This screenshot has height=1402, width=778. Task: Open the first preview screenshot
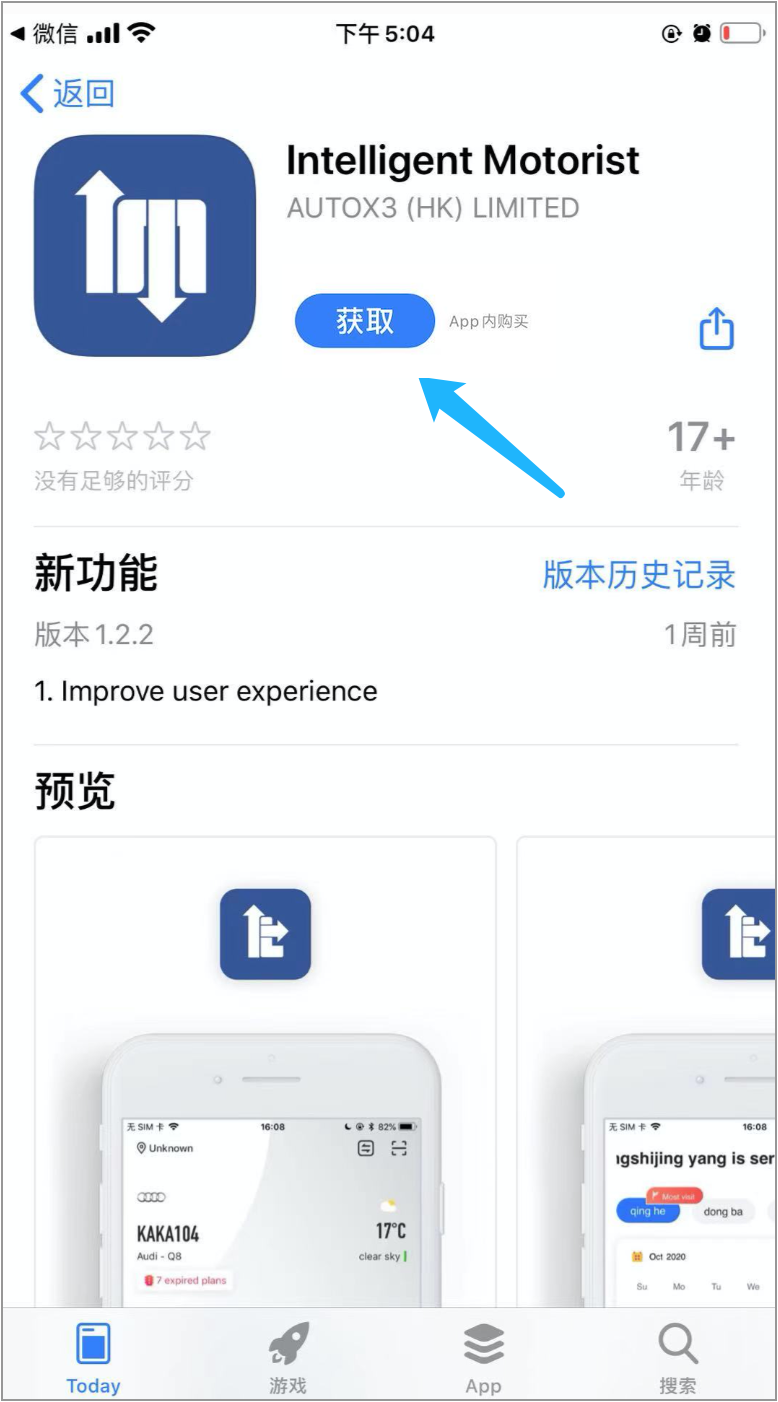point(265,1070)
